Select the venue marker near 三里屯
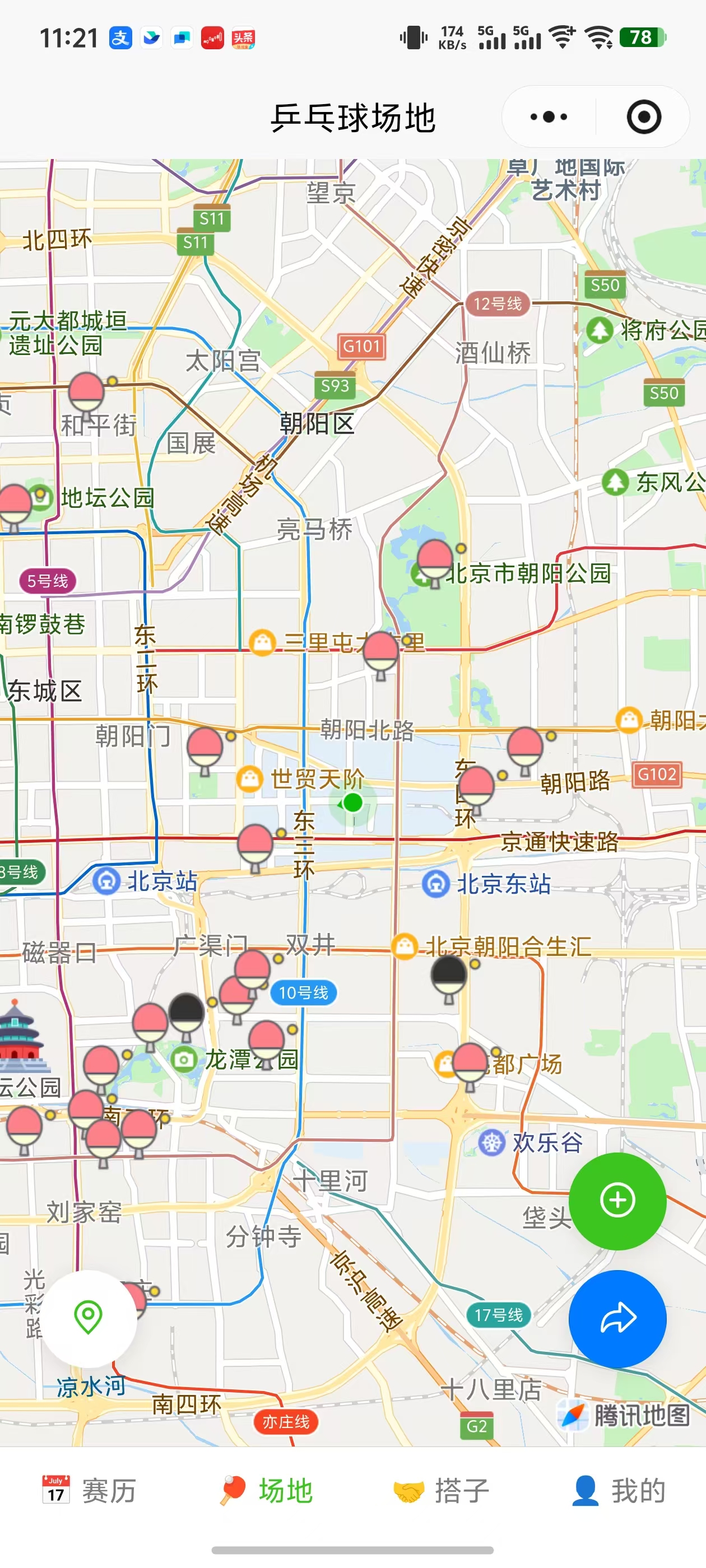The width and height of the screenshot is (706, 1568). coord(380,651)
